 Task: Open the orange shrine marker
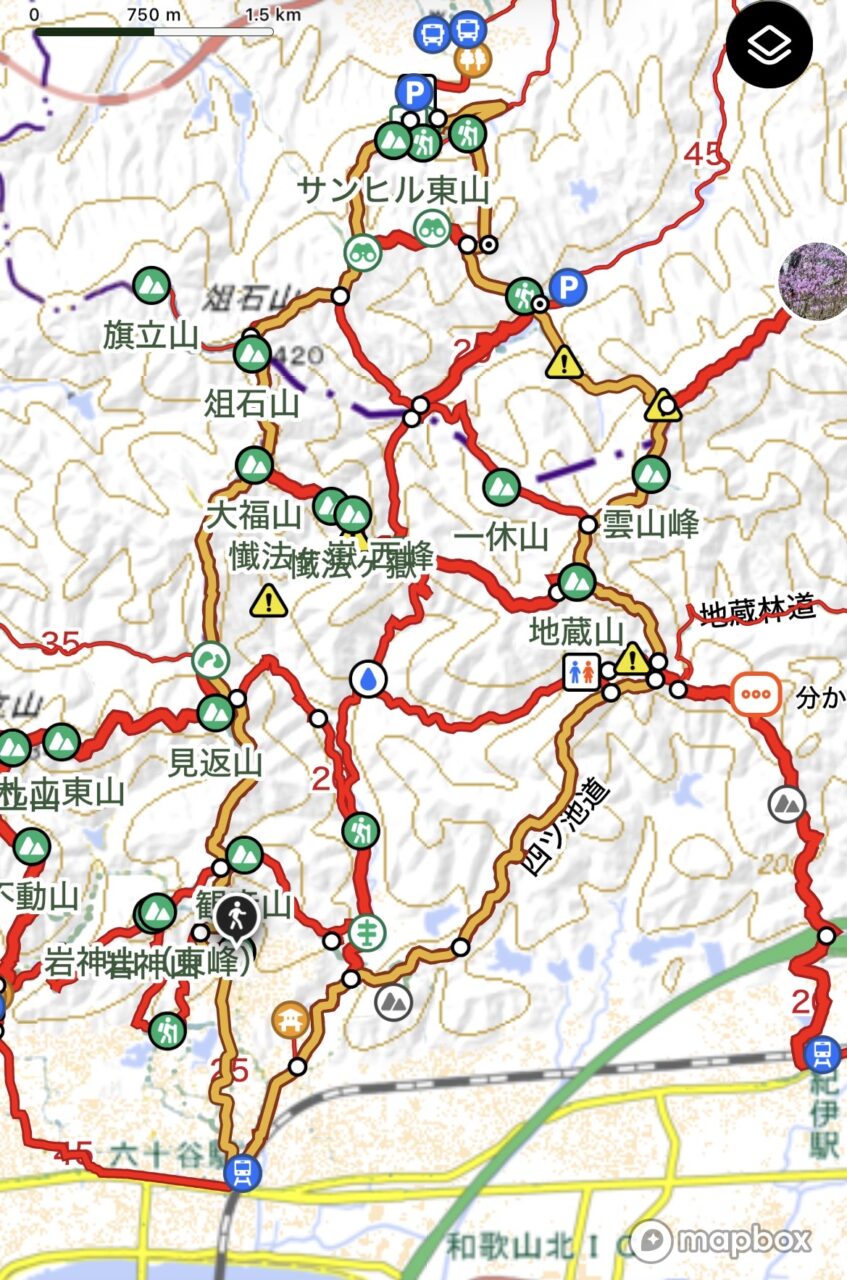pos(290,1019)
